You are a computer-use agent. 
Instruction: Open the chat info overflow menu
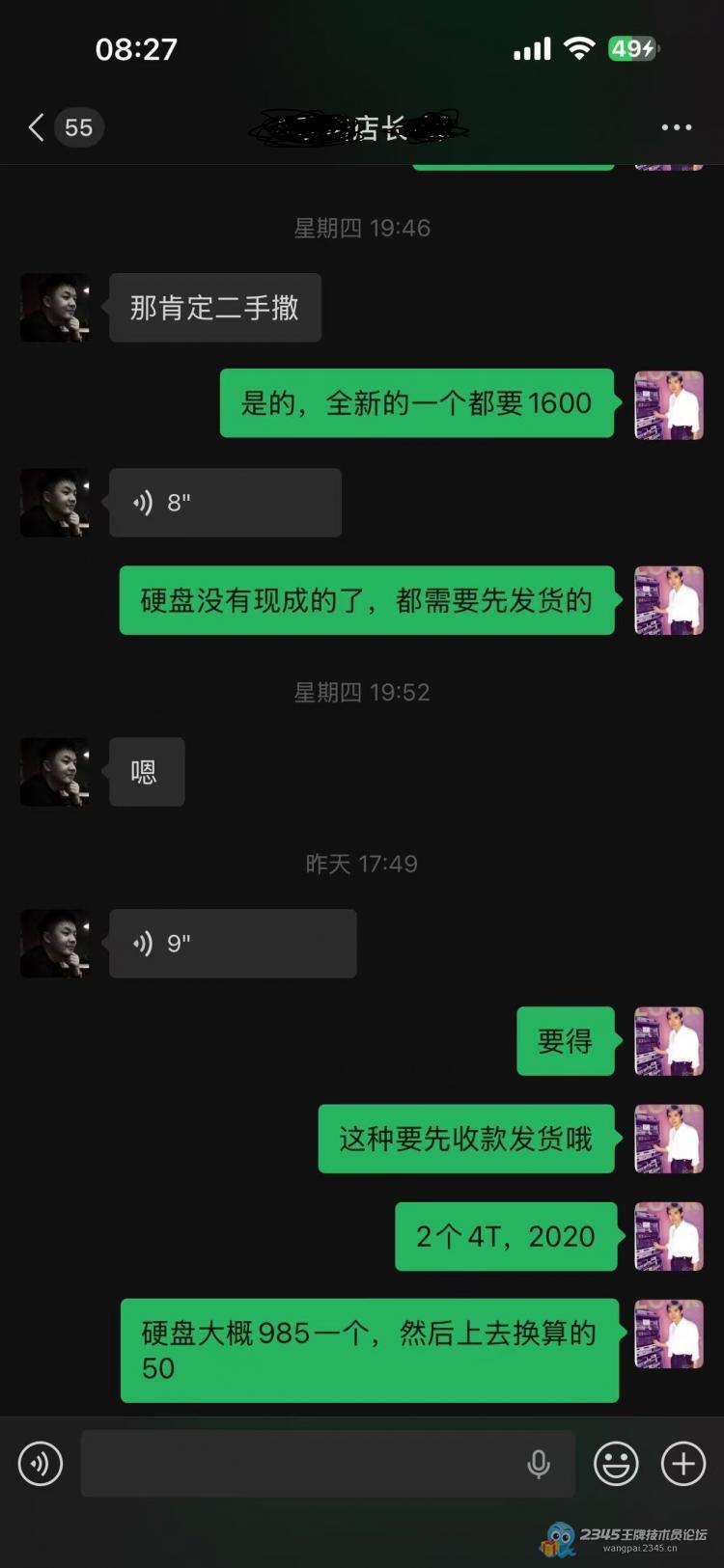[676, 127]
